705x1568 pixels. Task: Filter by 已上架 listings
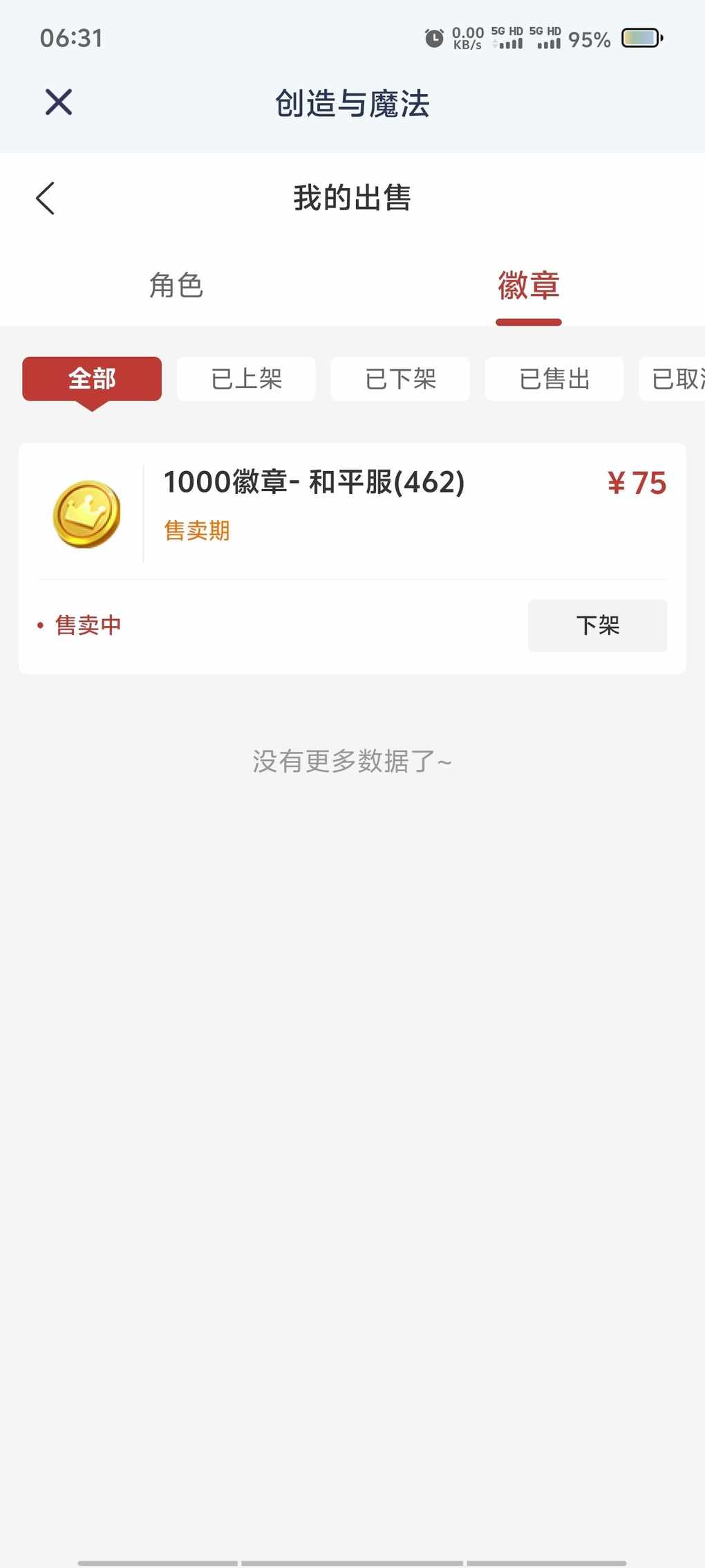pyautogui.click(x=246, y=379)
